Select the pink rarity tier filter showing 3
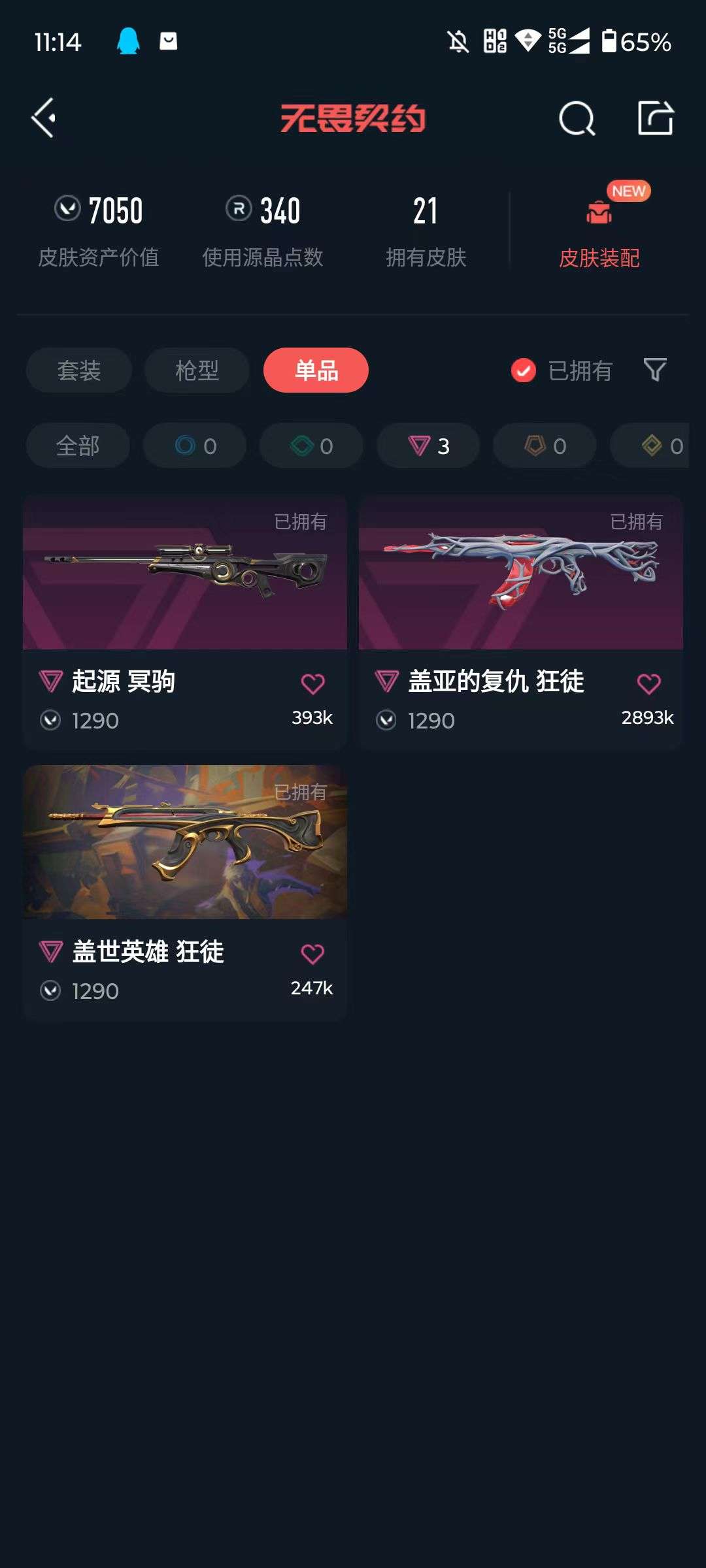This screenshot has height=1568, width=706. click(427, 446)
